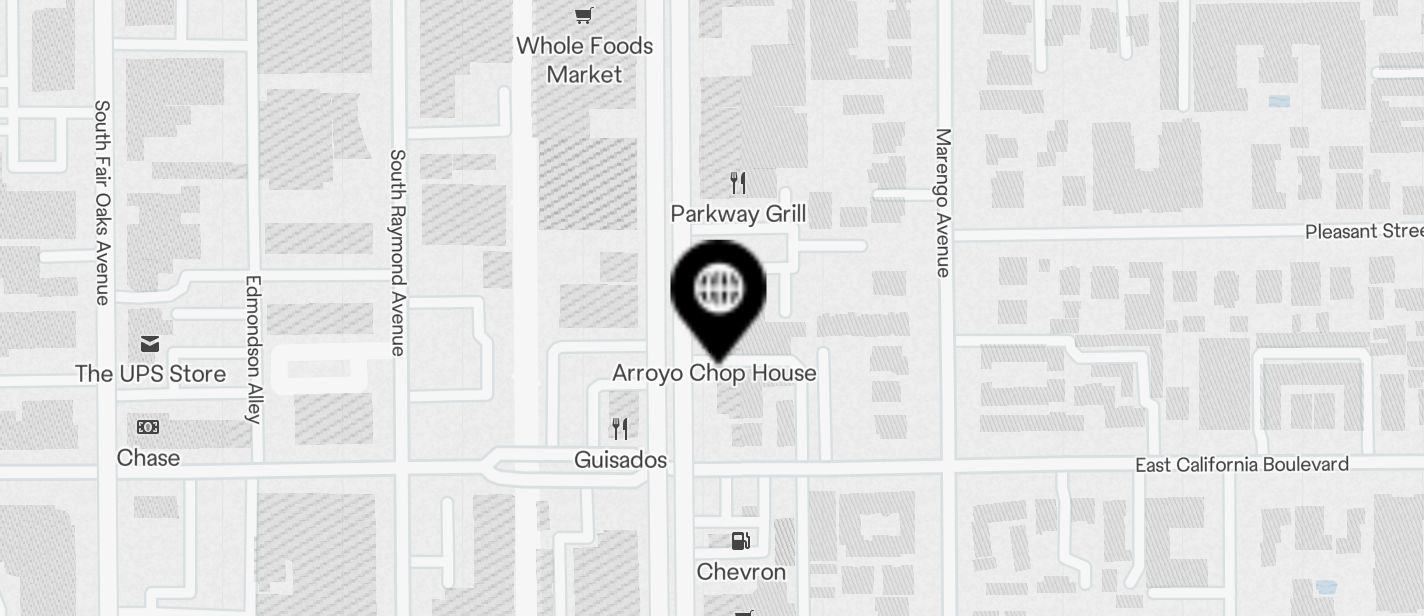
Task: Tap the black globe location pin
Action: (718, 290)
